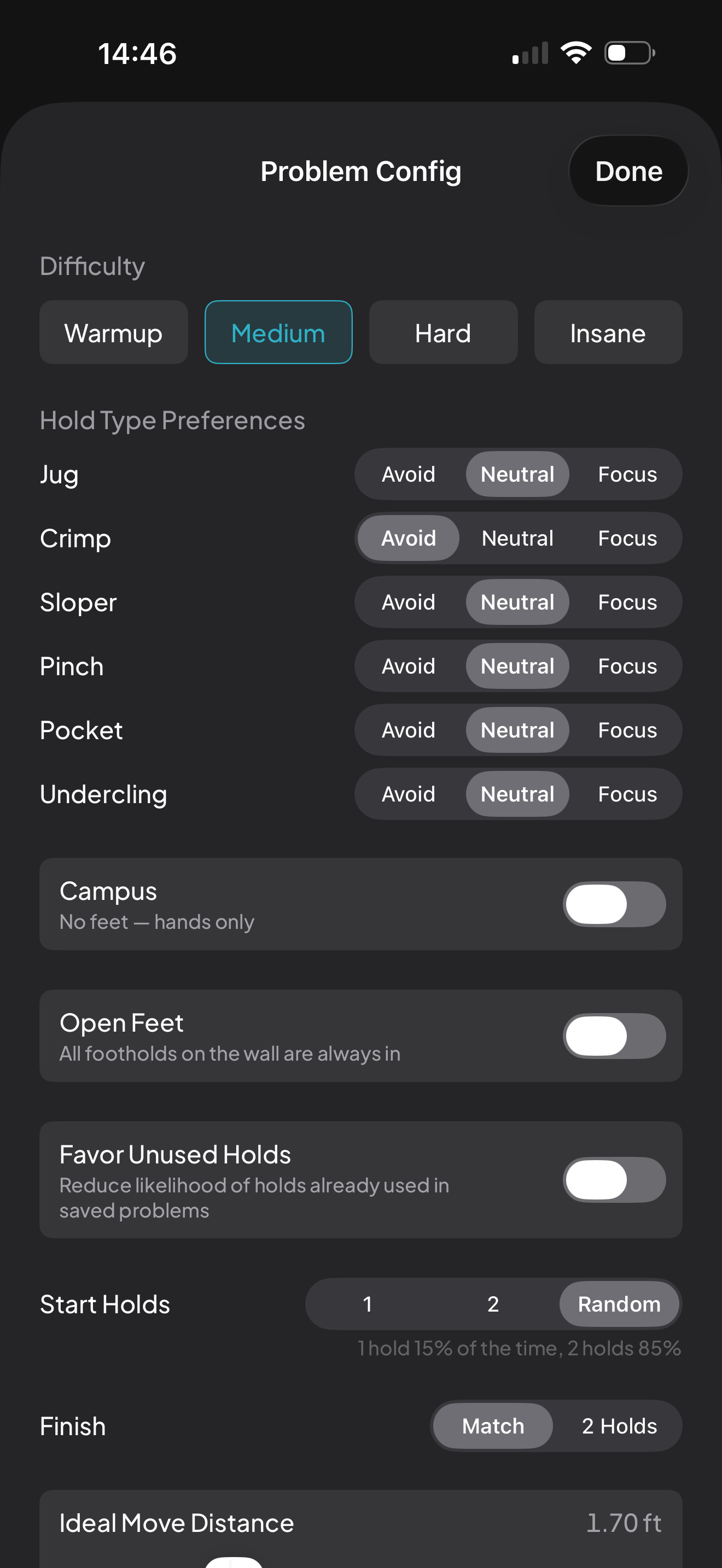Set Undercling holds to Focus
722x1568 pixels.
click(x=627, y=794)
